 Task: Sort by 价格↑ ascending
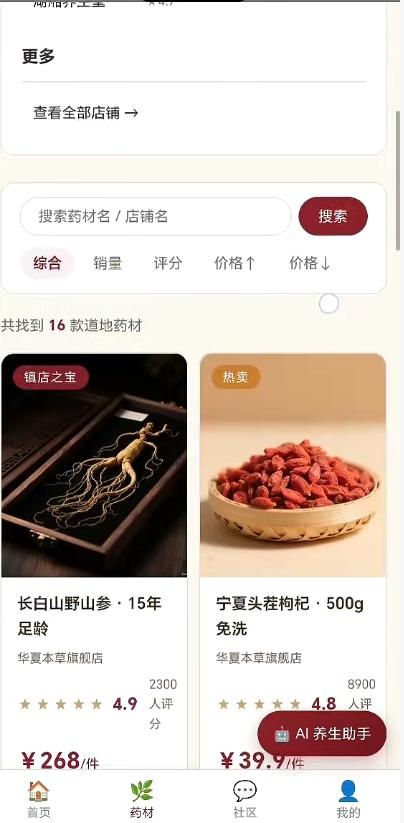click(235, 263)
